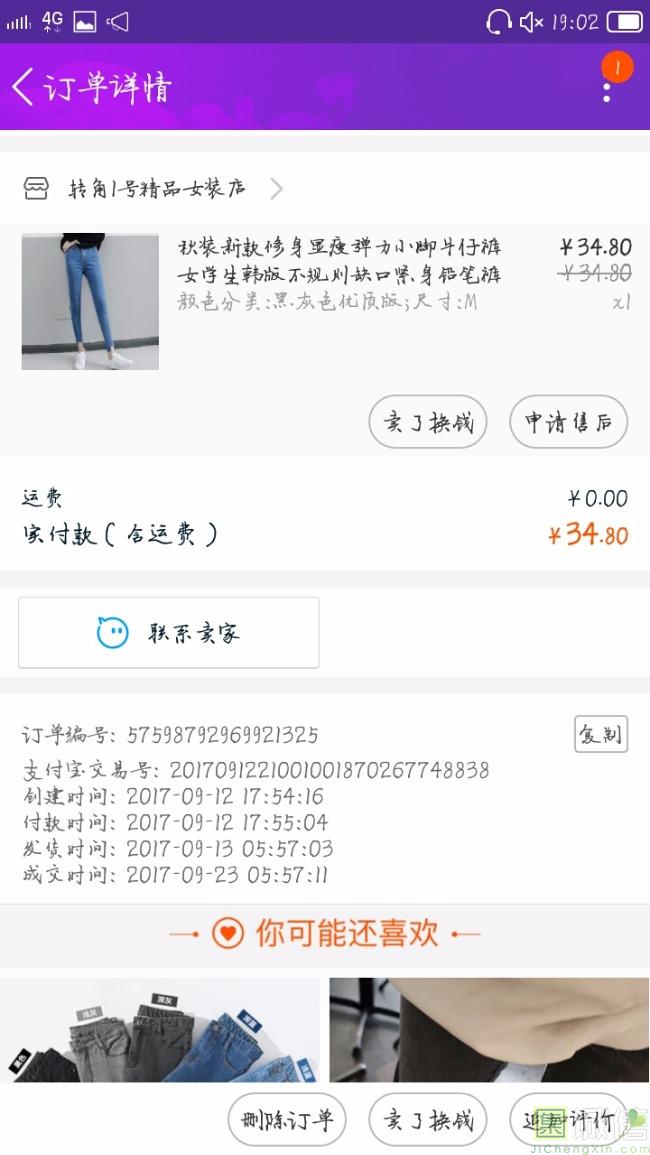Tap 卖了换钱 beside the jeans item
The width and height of the screenshot is (650, 1155).
[x=428, y=422]
